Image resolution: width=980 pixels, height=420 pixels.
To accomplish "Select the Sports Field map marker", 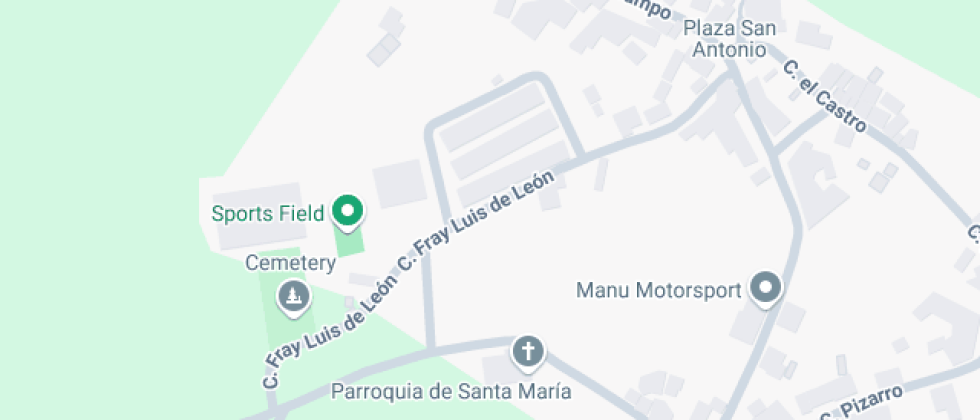I will 348,211.
